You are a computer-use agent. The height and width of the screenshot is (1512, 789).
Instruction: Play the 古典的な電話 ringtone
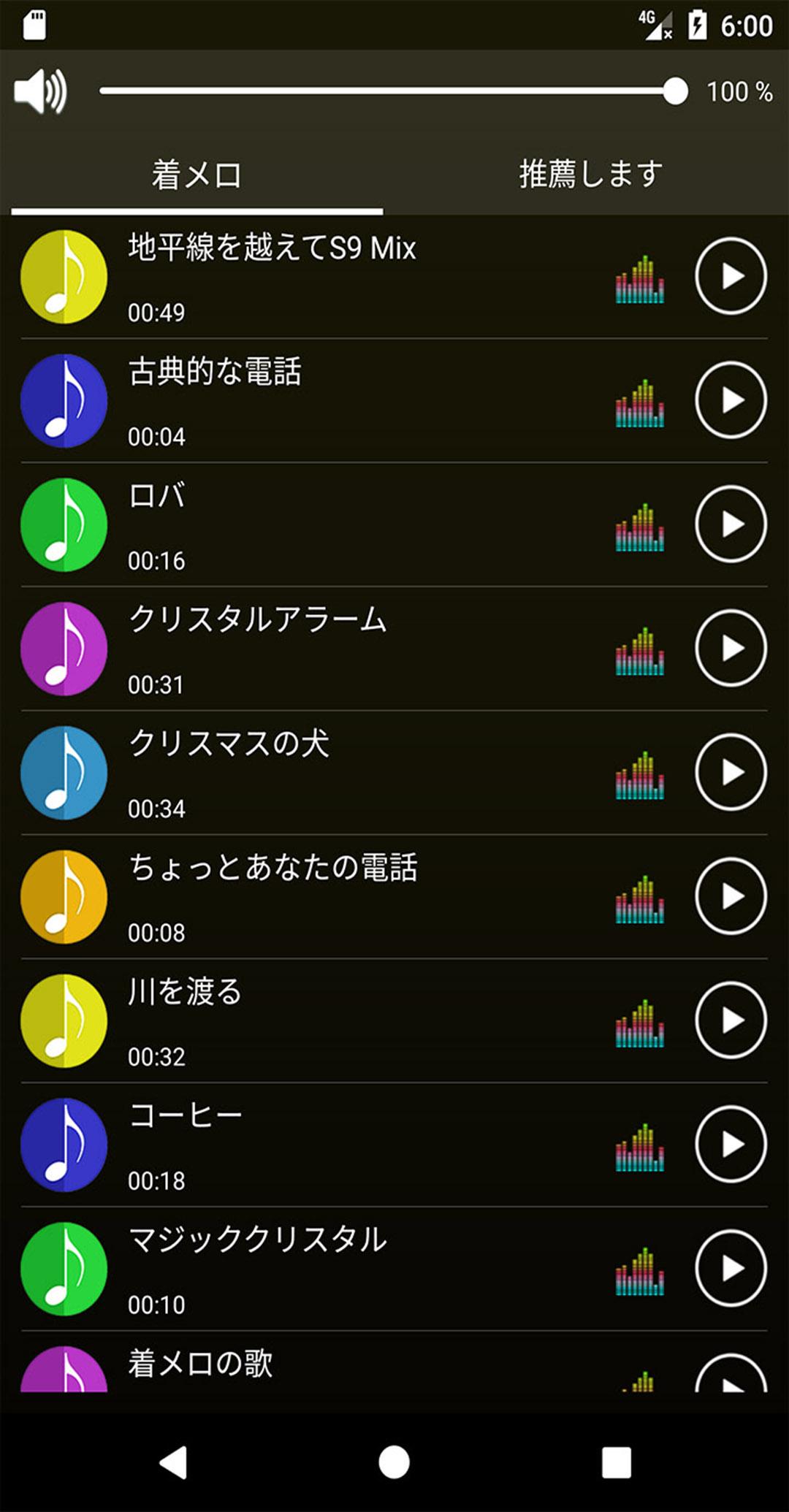[731, 400]
